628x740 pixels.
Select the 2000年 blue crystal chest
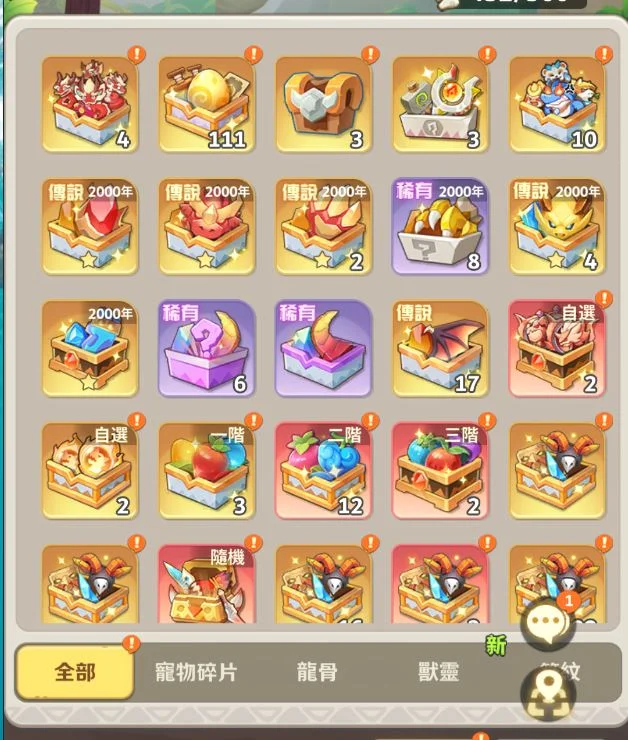pyautogui.click(x=89, y=348)
